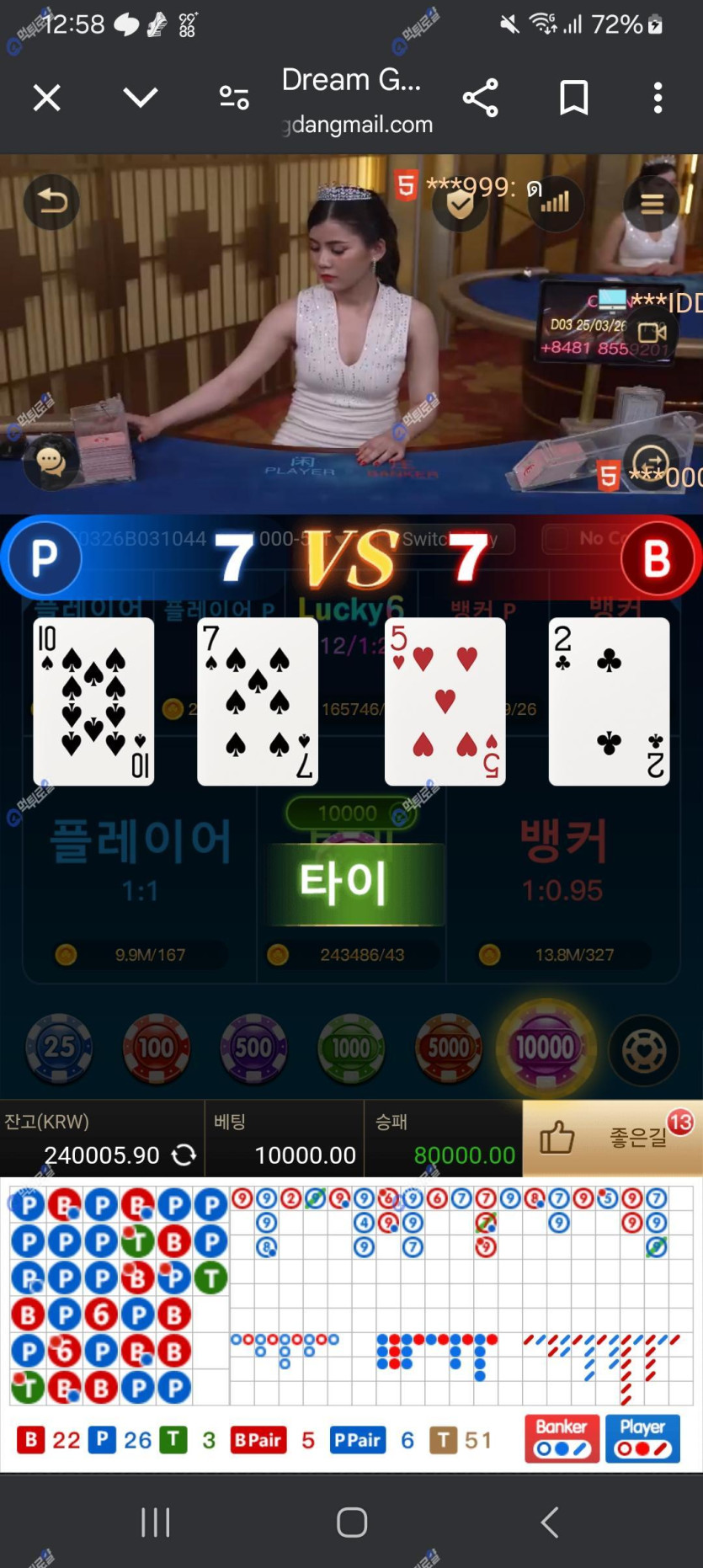
Task: Select the 25 chip
Action: pos(60,1048)
